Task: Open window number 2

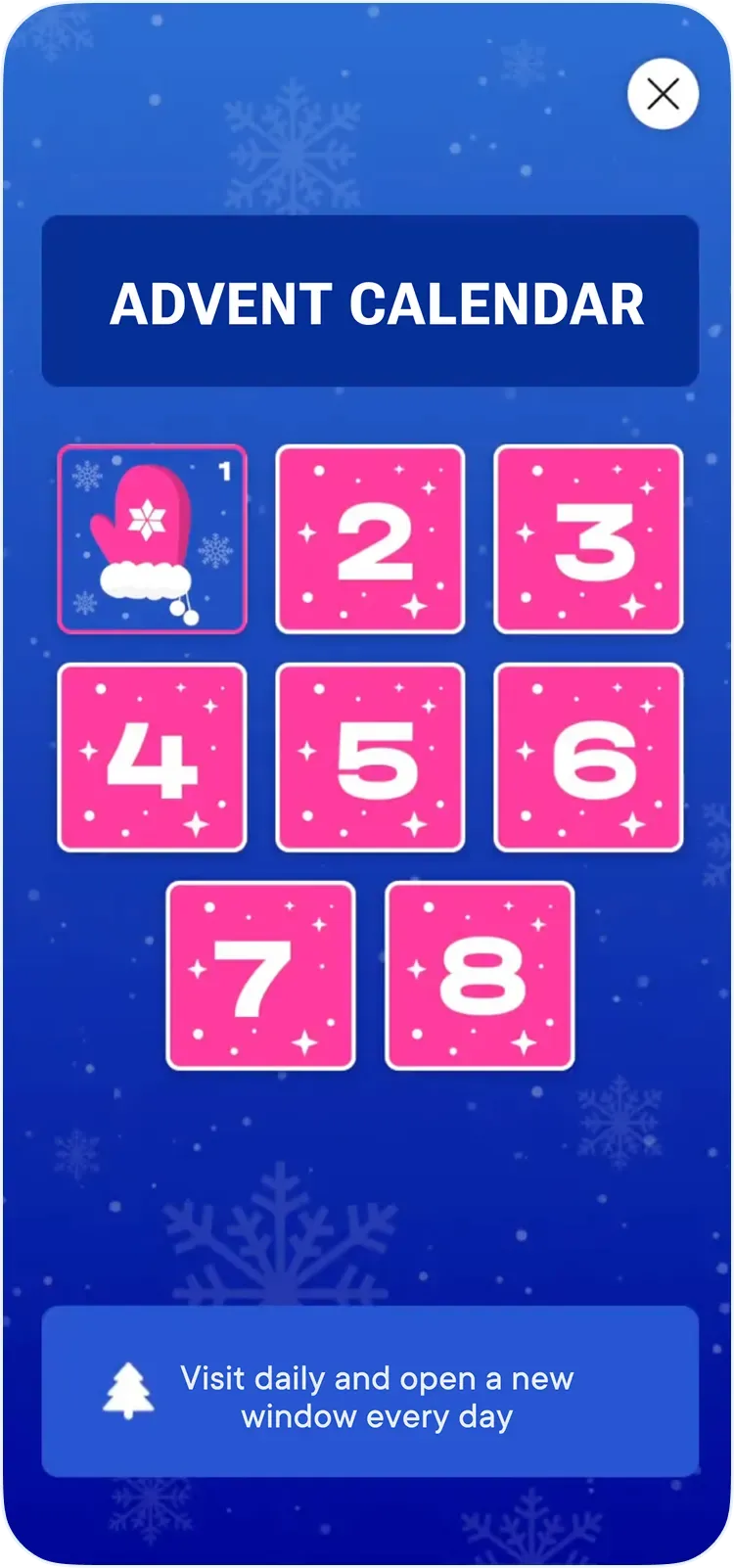Action: (370, 539)
